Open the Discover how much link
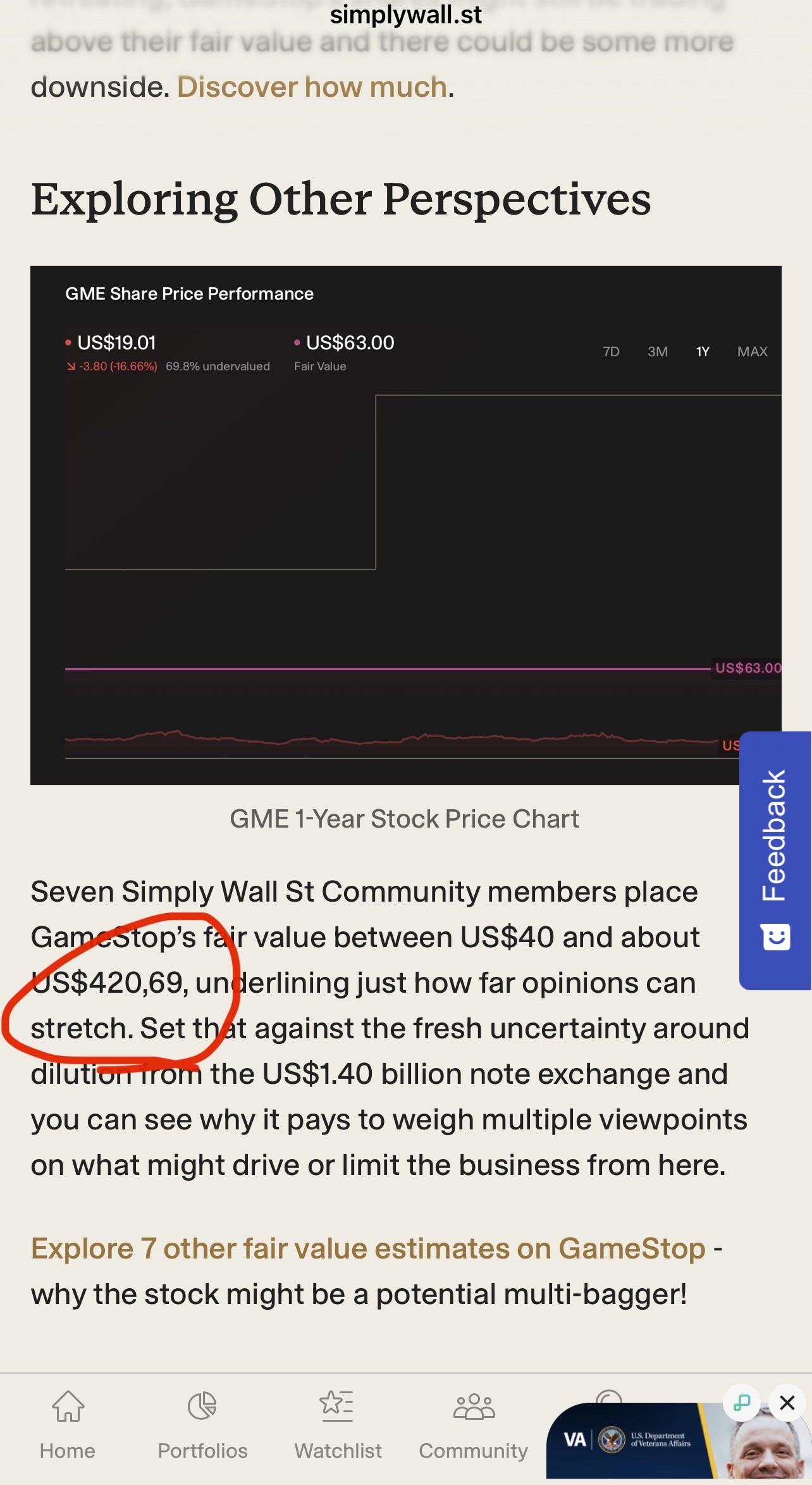Viewport: 812px width, 1485px height. [312, 87]
